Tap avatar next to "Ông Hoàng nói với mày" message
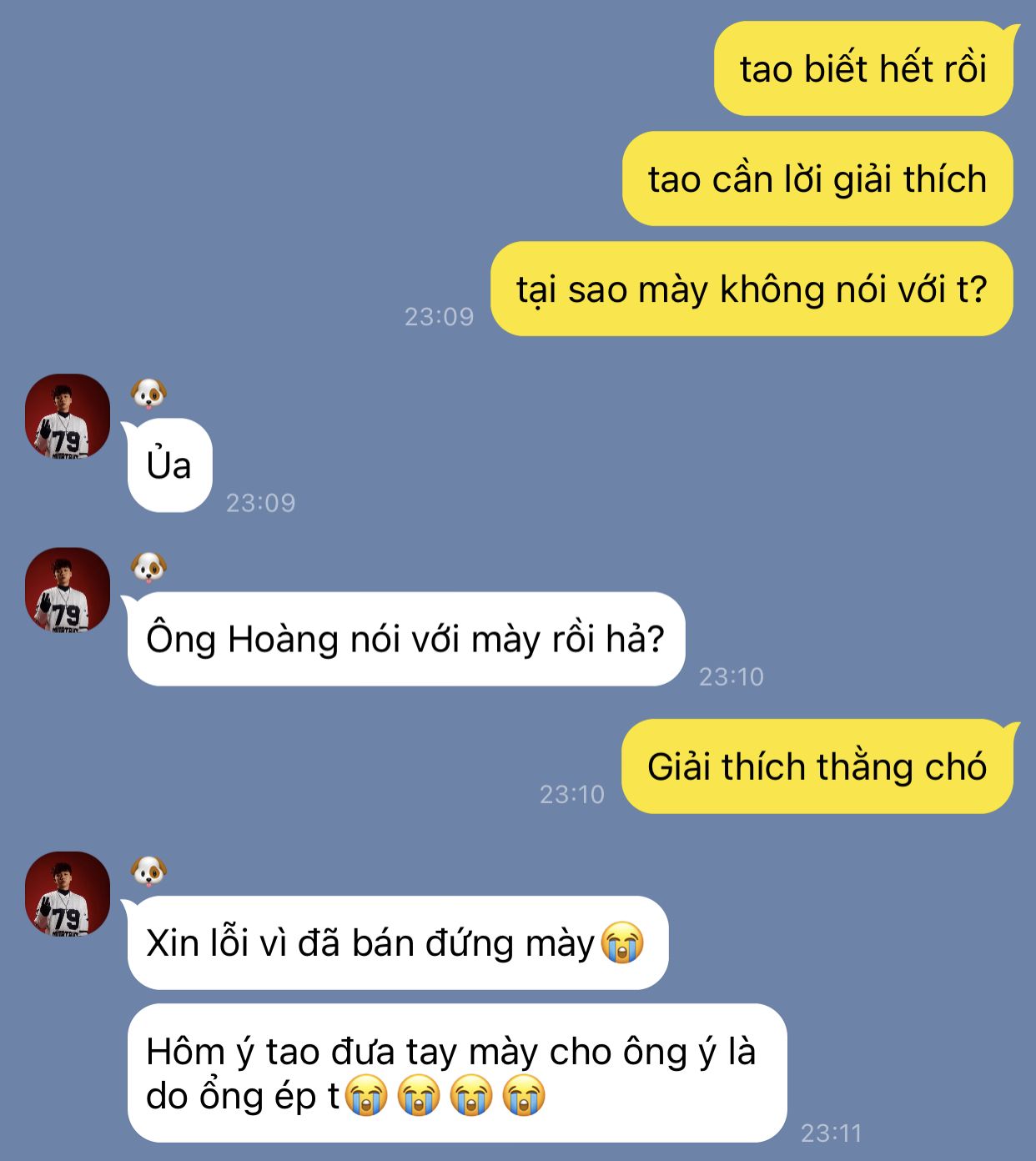 coord(68,590)
